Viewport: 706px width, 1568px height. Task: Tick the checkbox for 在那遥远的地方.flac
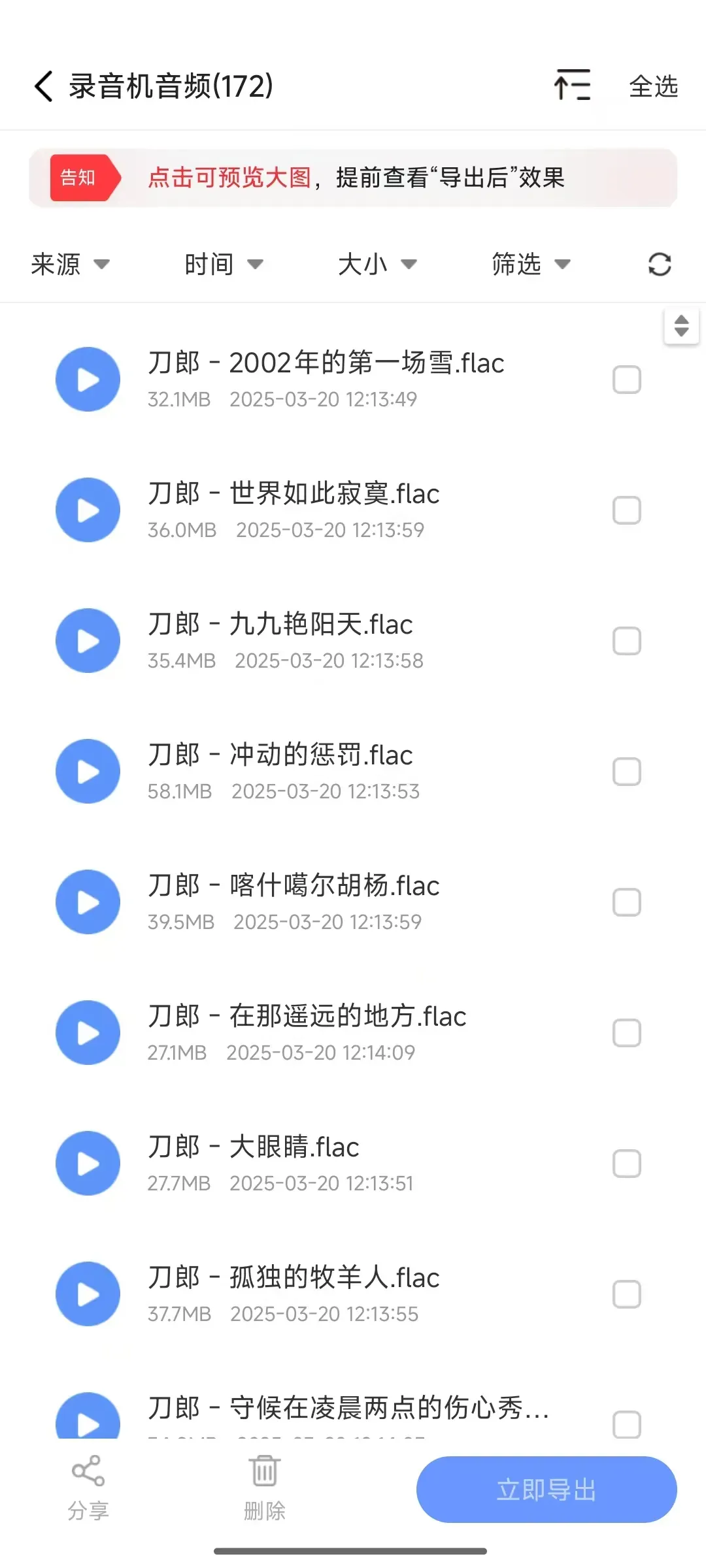tap(626, 1033)
